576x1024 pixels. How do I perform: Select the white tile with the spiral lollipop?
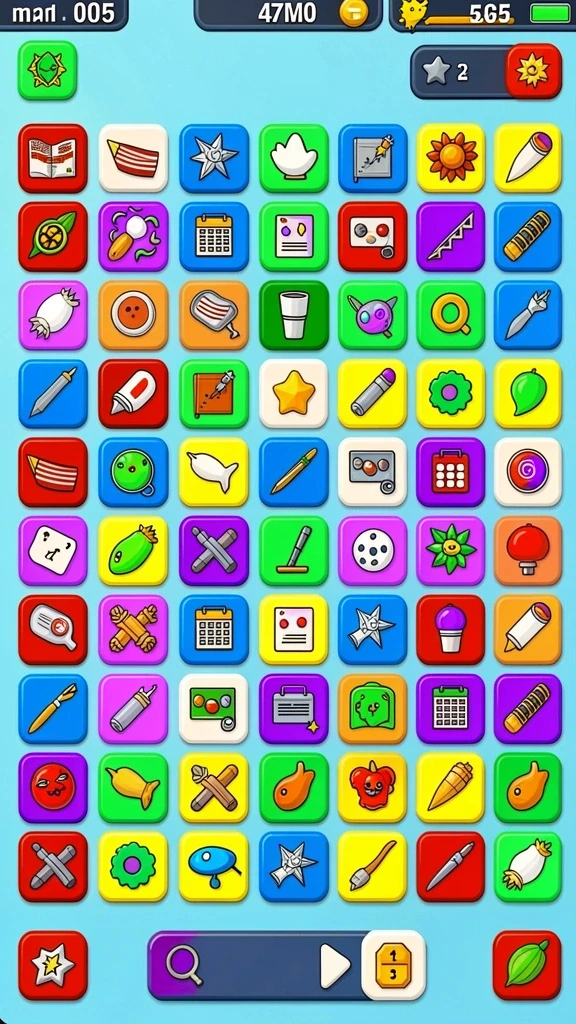click(x=528, y=472)
